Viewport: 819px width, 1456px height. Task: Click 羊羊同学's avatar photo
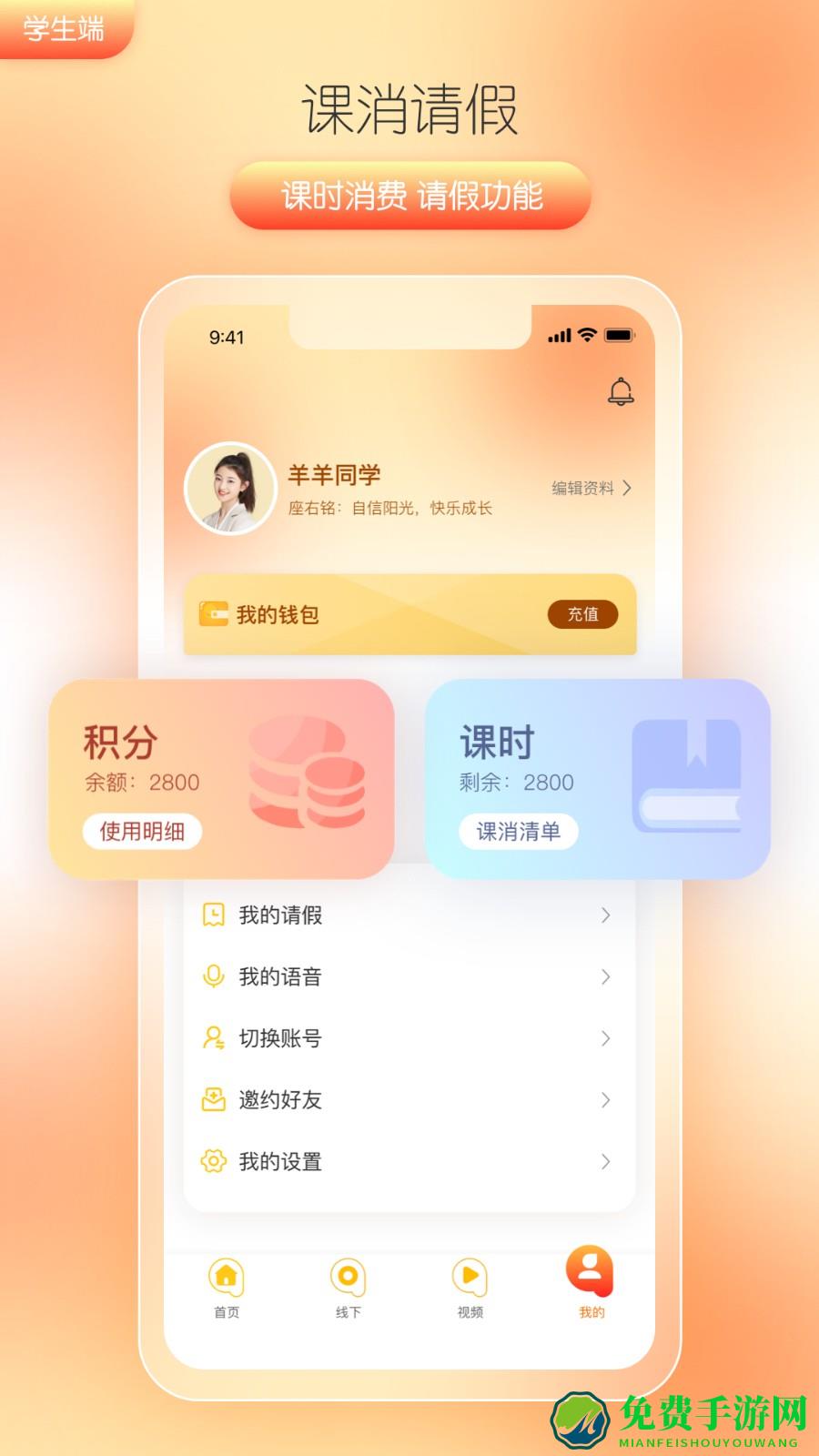click(x=233, y=489)
